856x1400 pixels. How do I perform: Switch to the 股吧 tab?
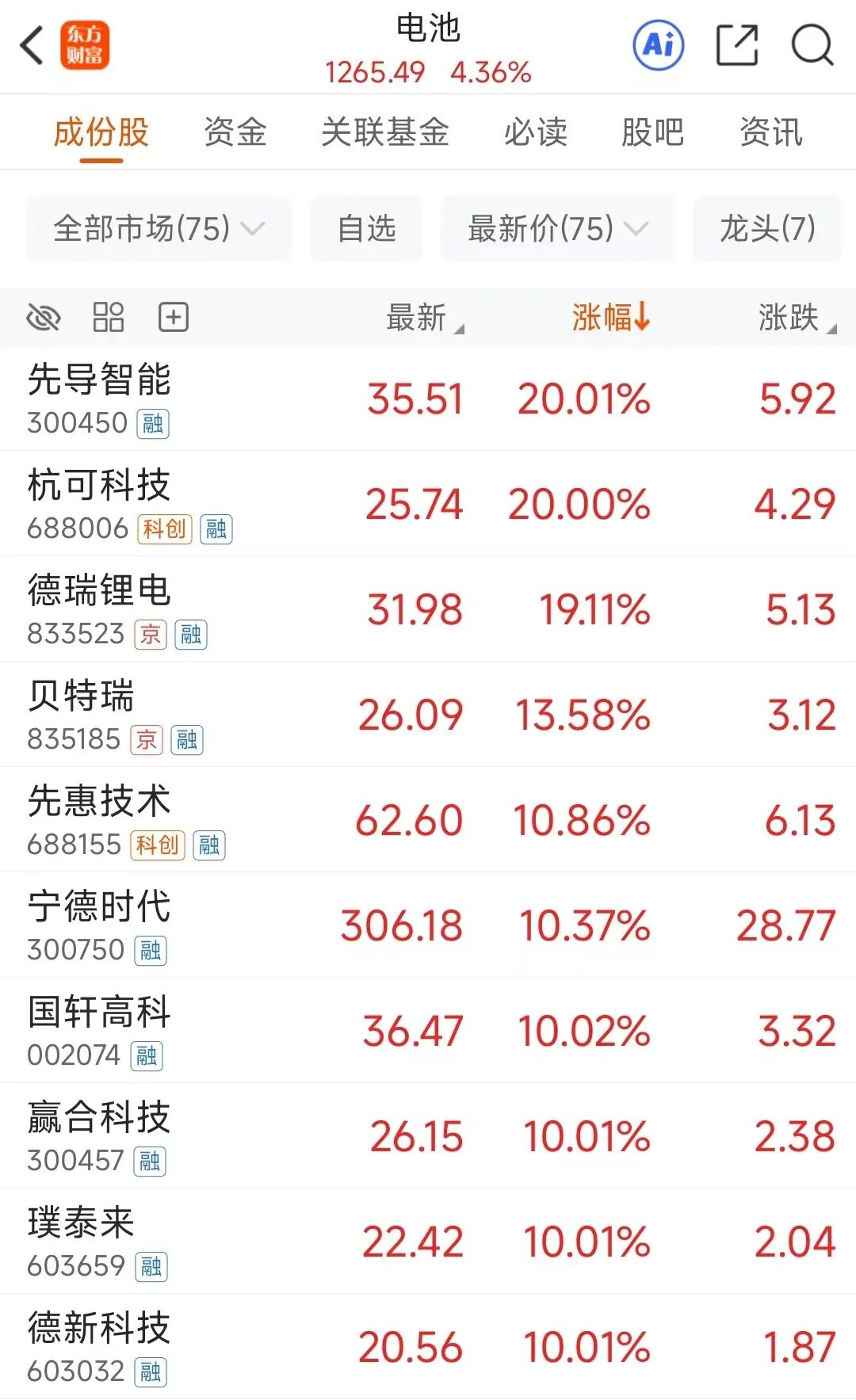pos(653,132)
